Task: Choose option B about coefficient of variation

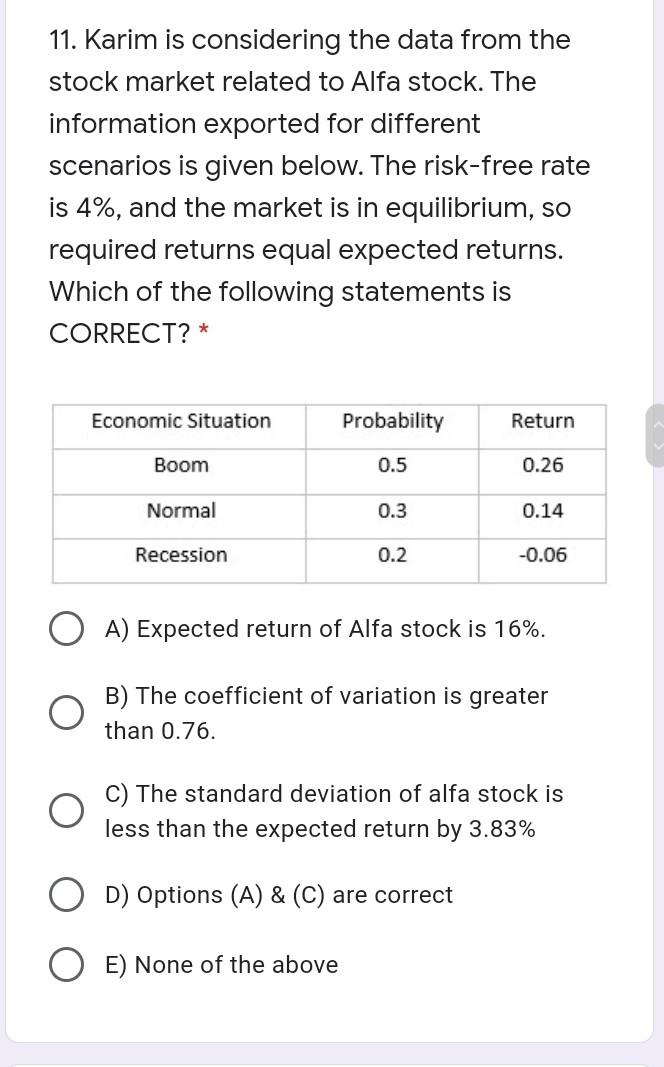Action: point(66,713)
